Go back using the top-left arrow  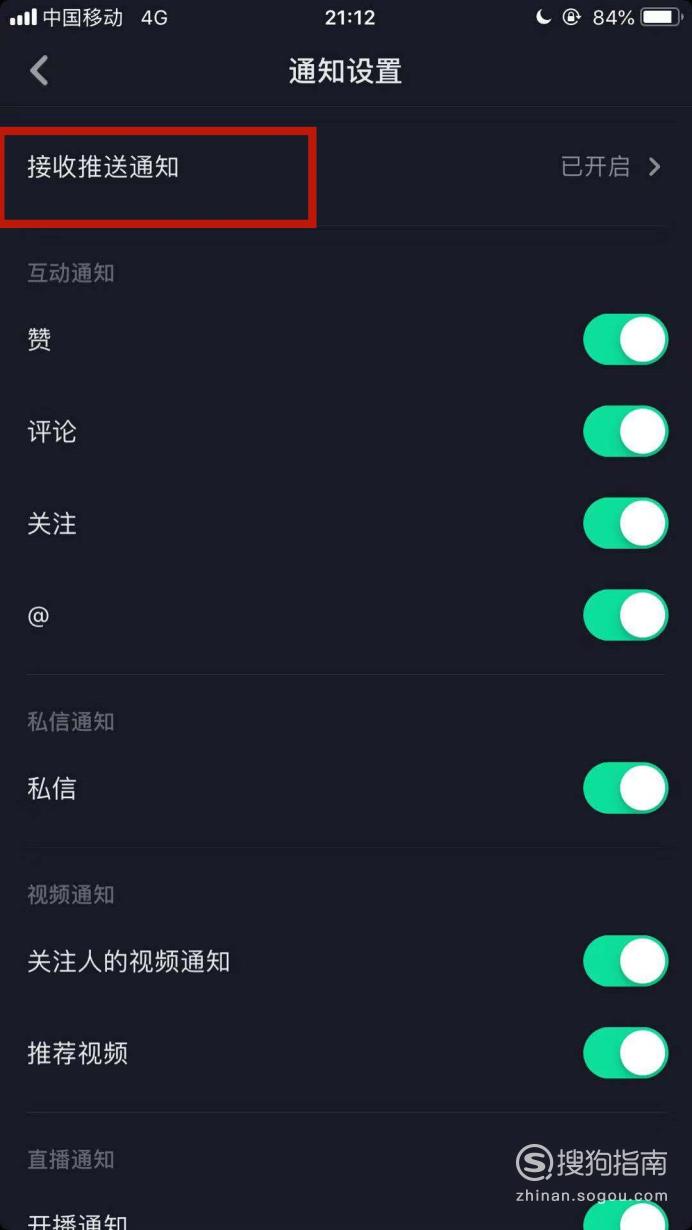tap(39, 71)
